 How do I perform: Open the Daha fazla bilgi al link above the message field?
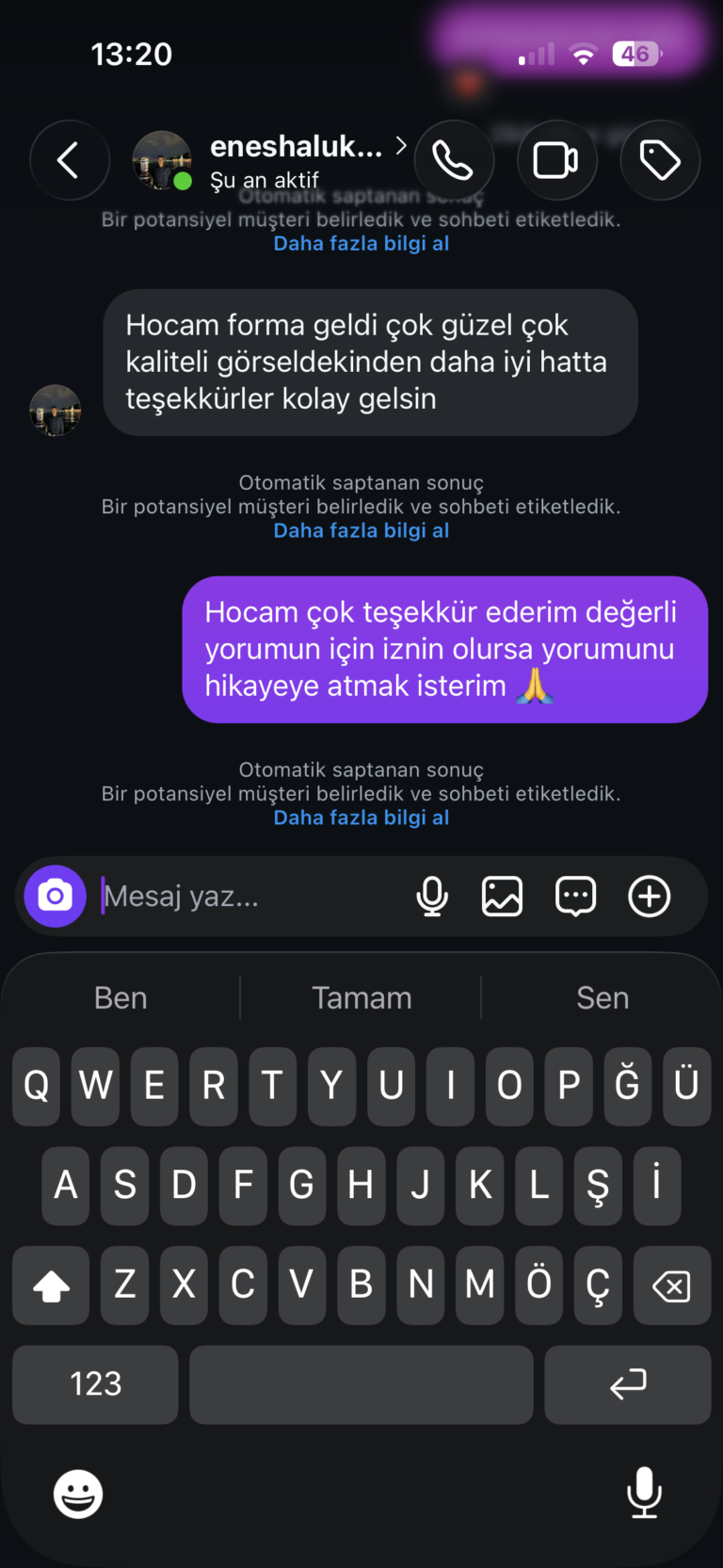[x=361, y=817]
